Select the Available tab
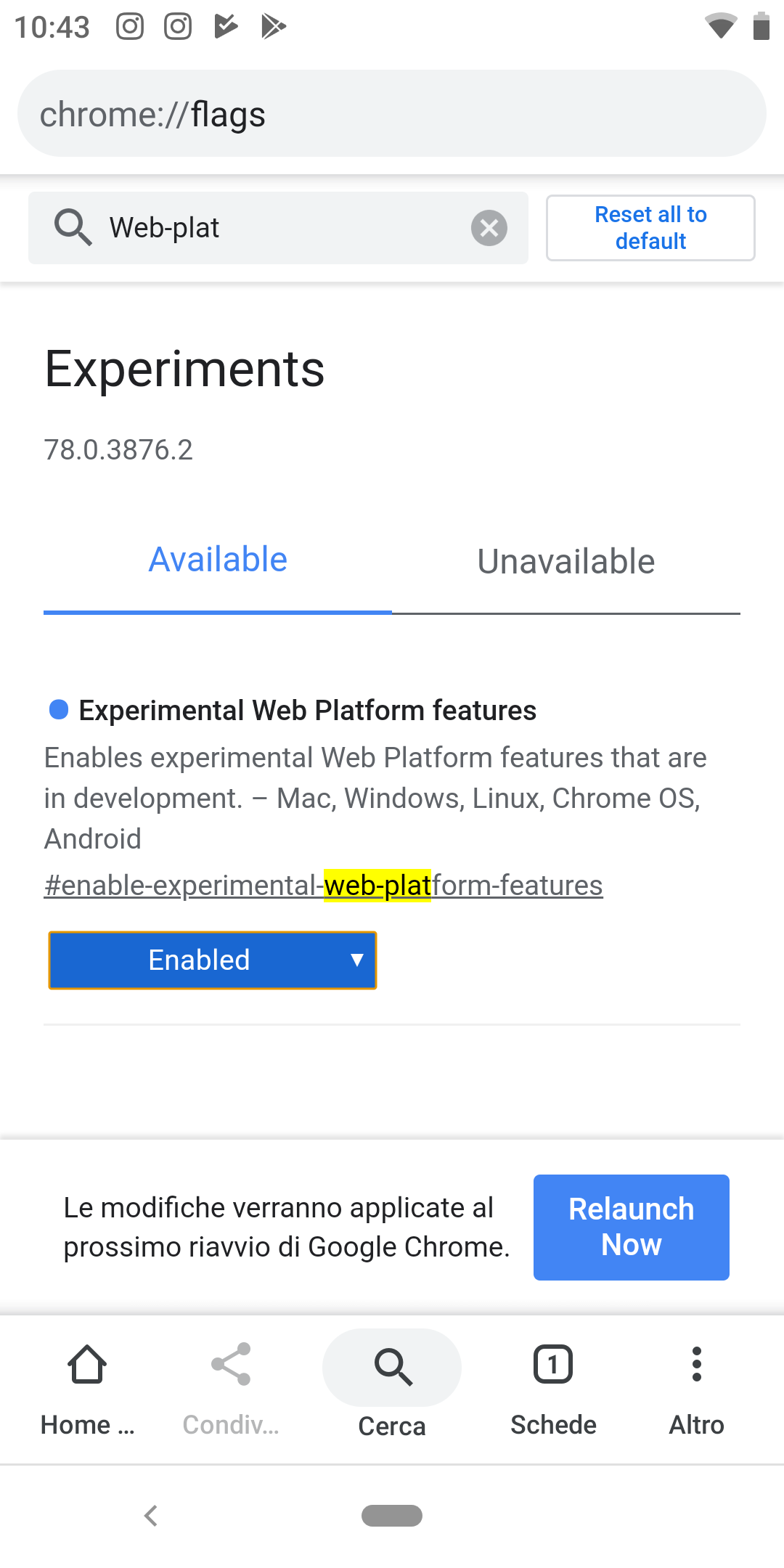784x1568 pixels. [x=218, y=560]
